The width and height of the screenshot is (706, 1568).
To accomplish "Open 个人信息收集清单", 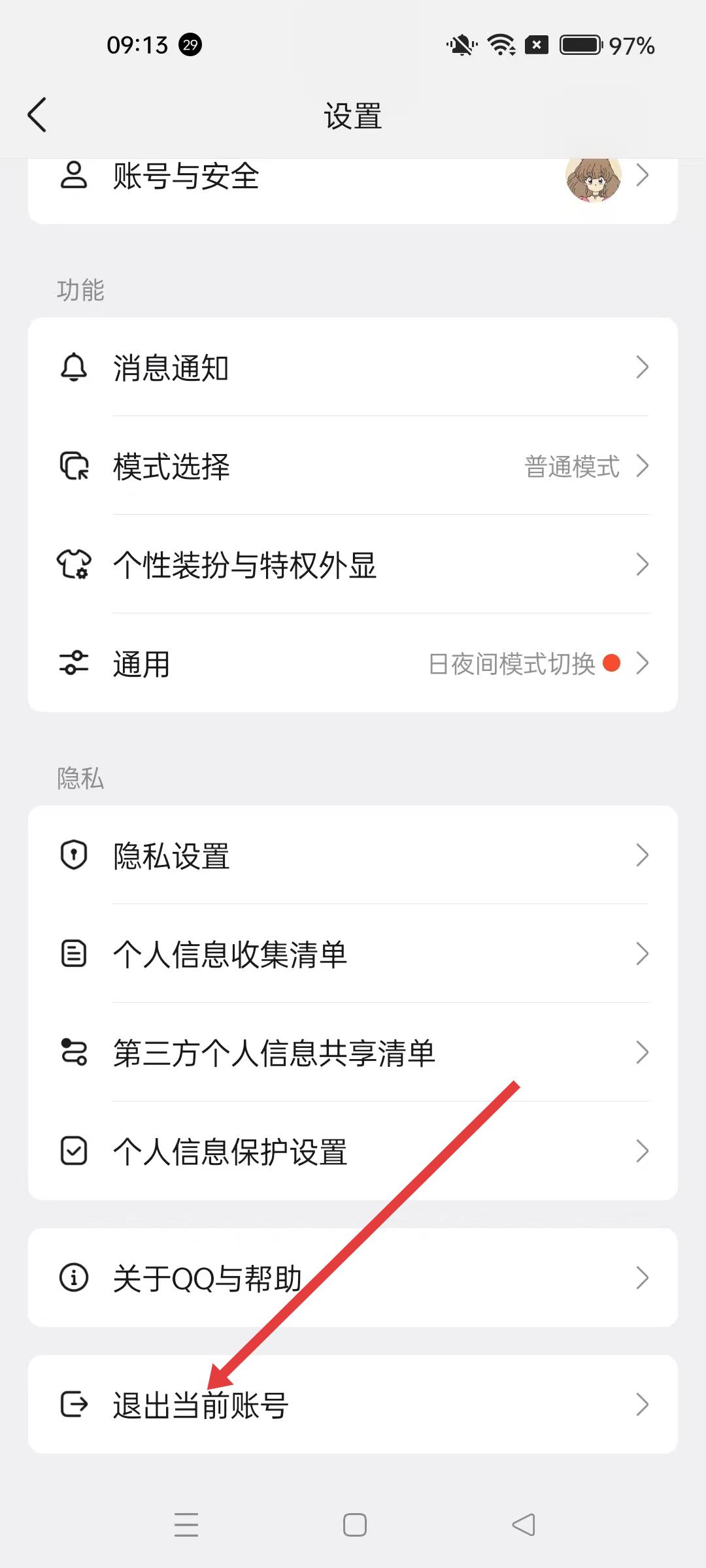I will [353, 954].
